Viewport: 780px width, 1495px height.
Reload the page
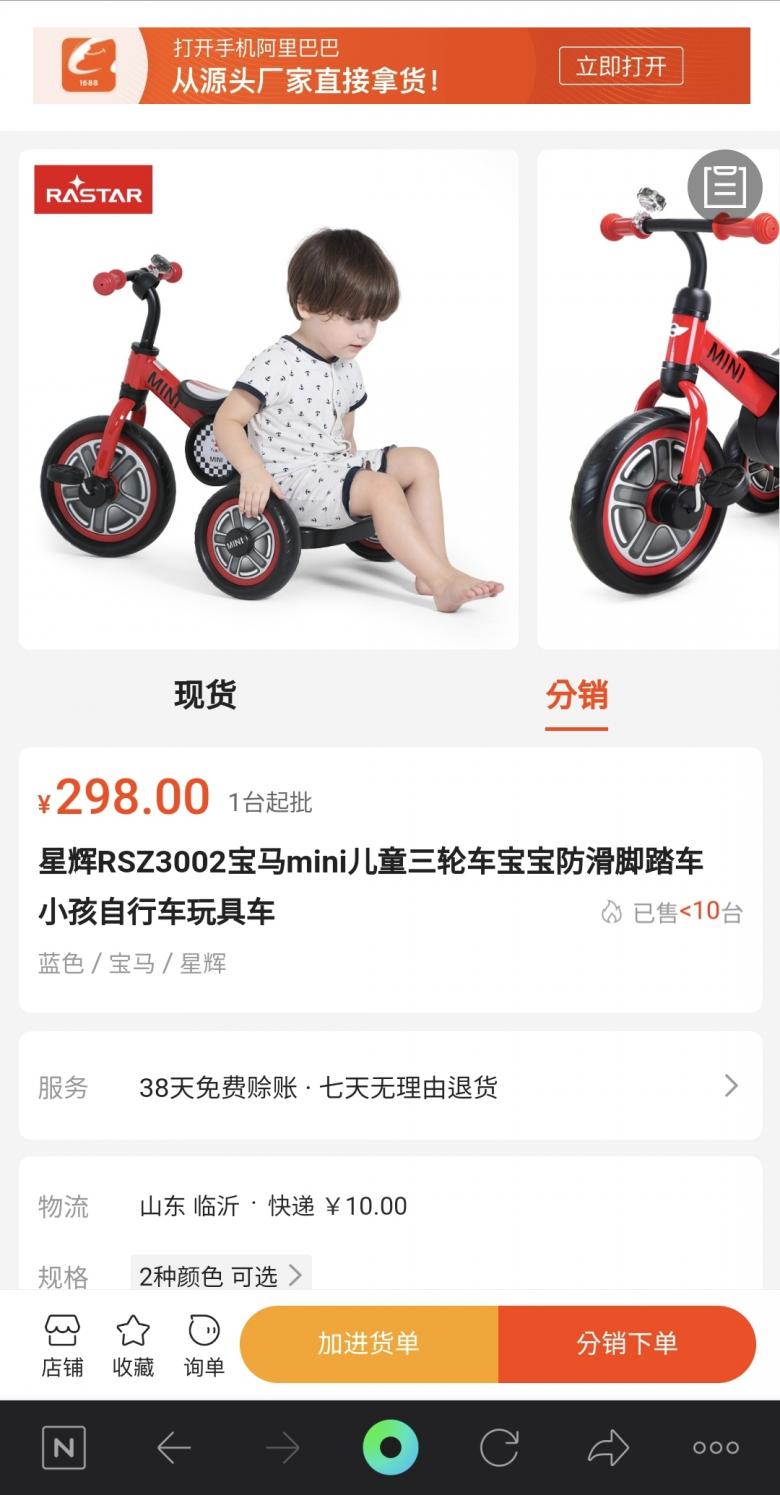[499, 1447]
